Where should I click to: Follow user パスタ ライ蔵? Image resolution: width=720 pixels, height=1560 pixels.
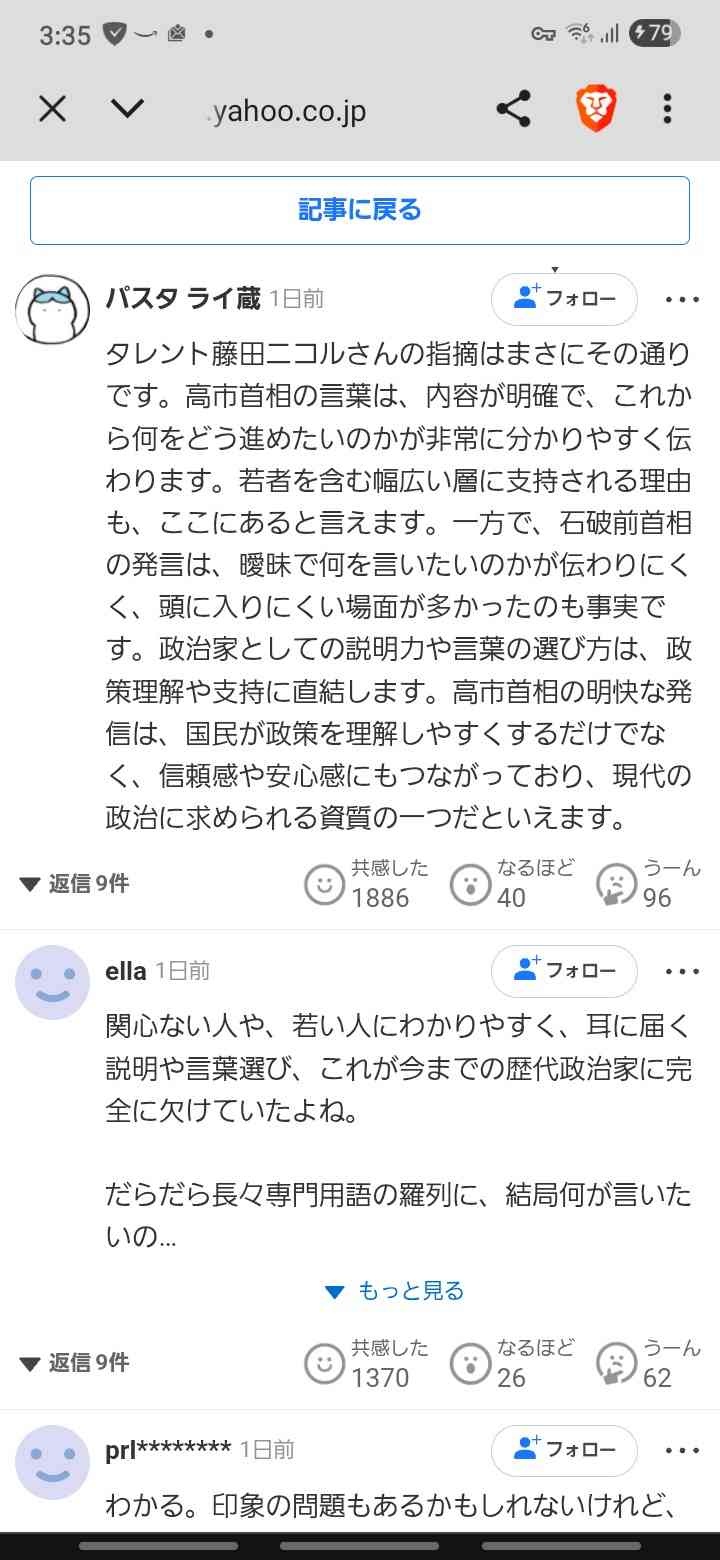coord(564,299)
